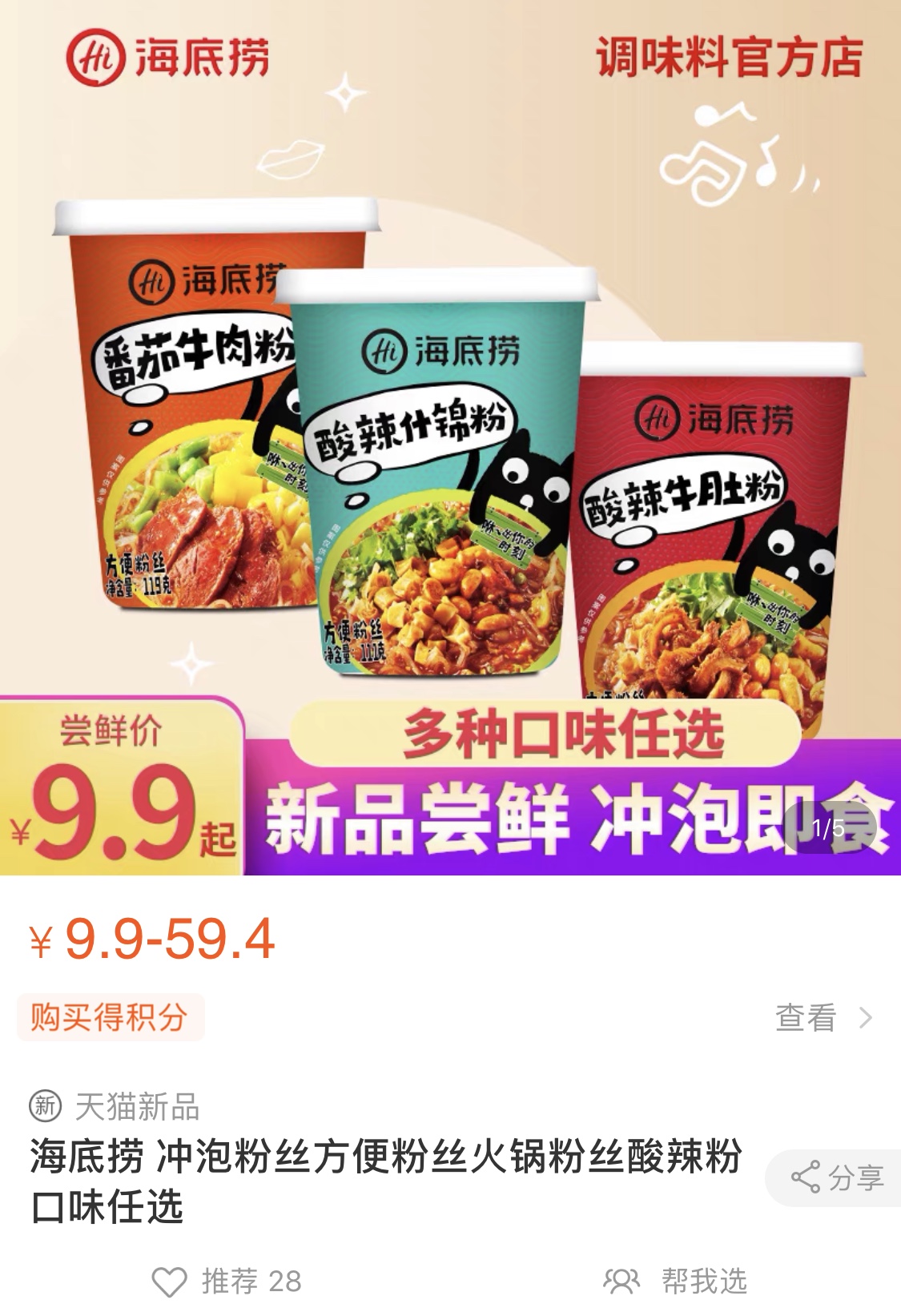Open 帮我选 help me choose
The height and width of the screenshot is (1316, 901).
(x=677, y=1282)
